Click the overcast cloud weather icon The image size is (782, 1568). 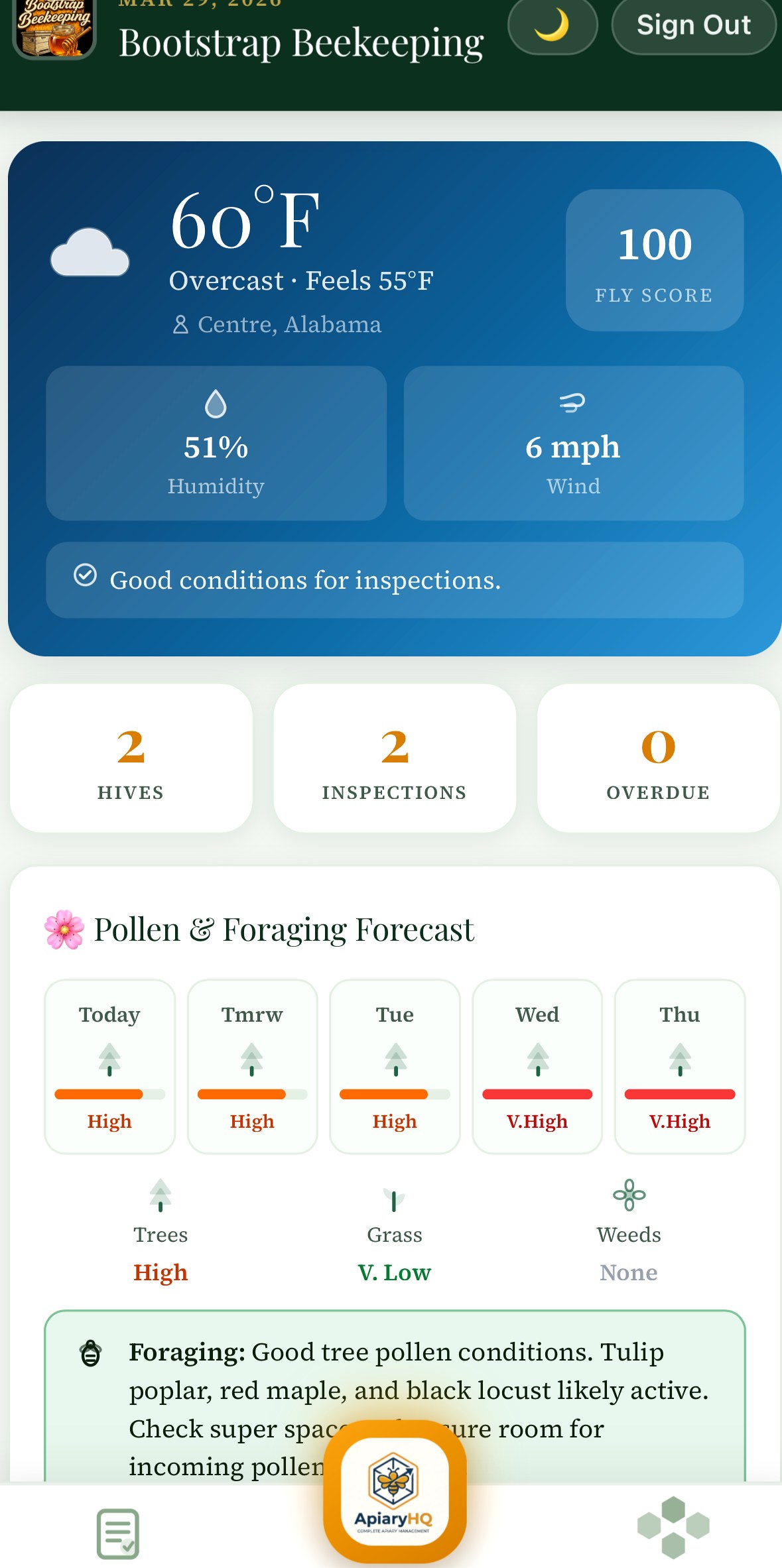coord(90,253)
